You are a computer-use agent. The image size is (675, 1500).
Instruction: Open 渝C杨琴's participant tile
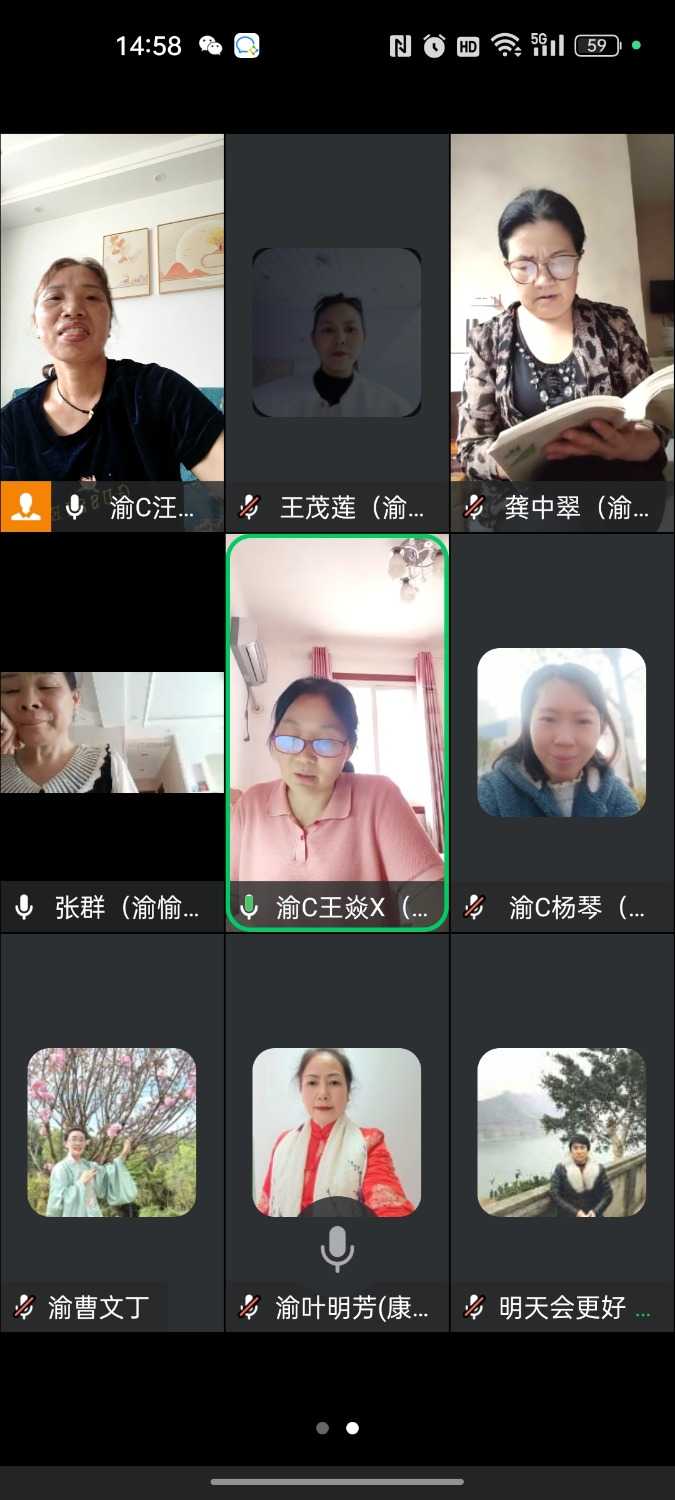click(562, 732)
